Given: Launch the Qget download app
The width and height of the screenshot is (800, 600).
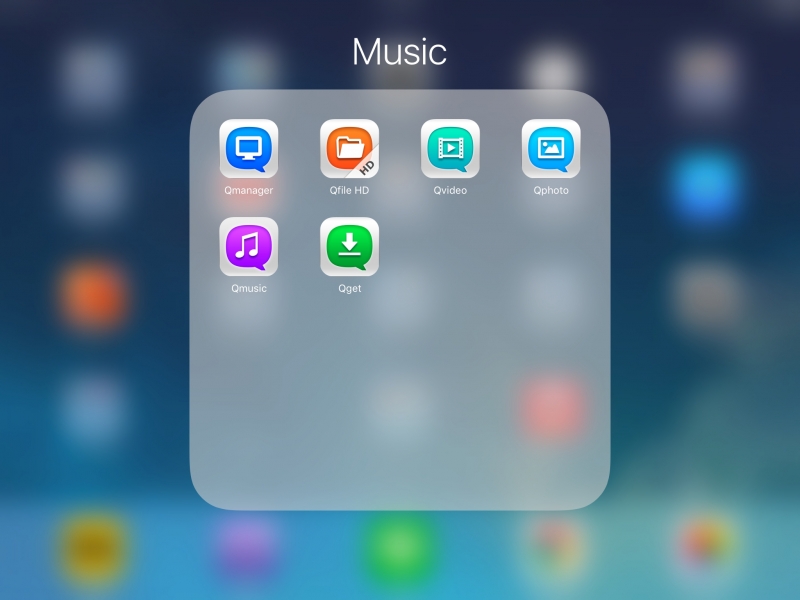Looking at the screenshot, I should click(x=349, y=246).
